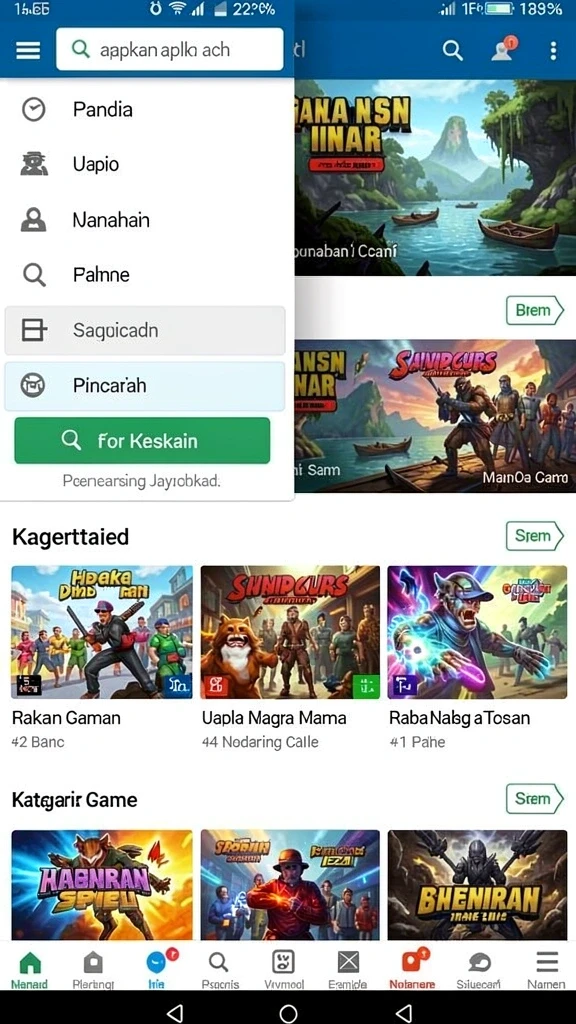
Task: Tap the 'aapkan aplka ach' search field
Action: (170, 49)
